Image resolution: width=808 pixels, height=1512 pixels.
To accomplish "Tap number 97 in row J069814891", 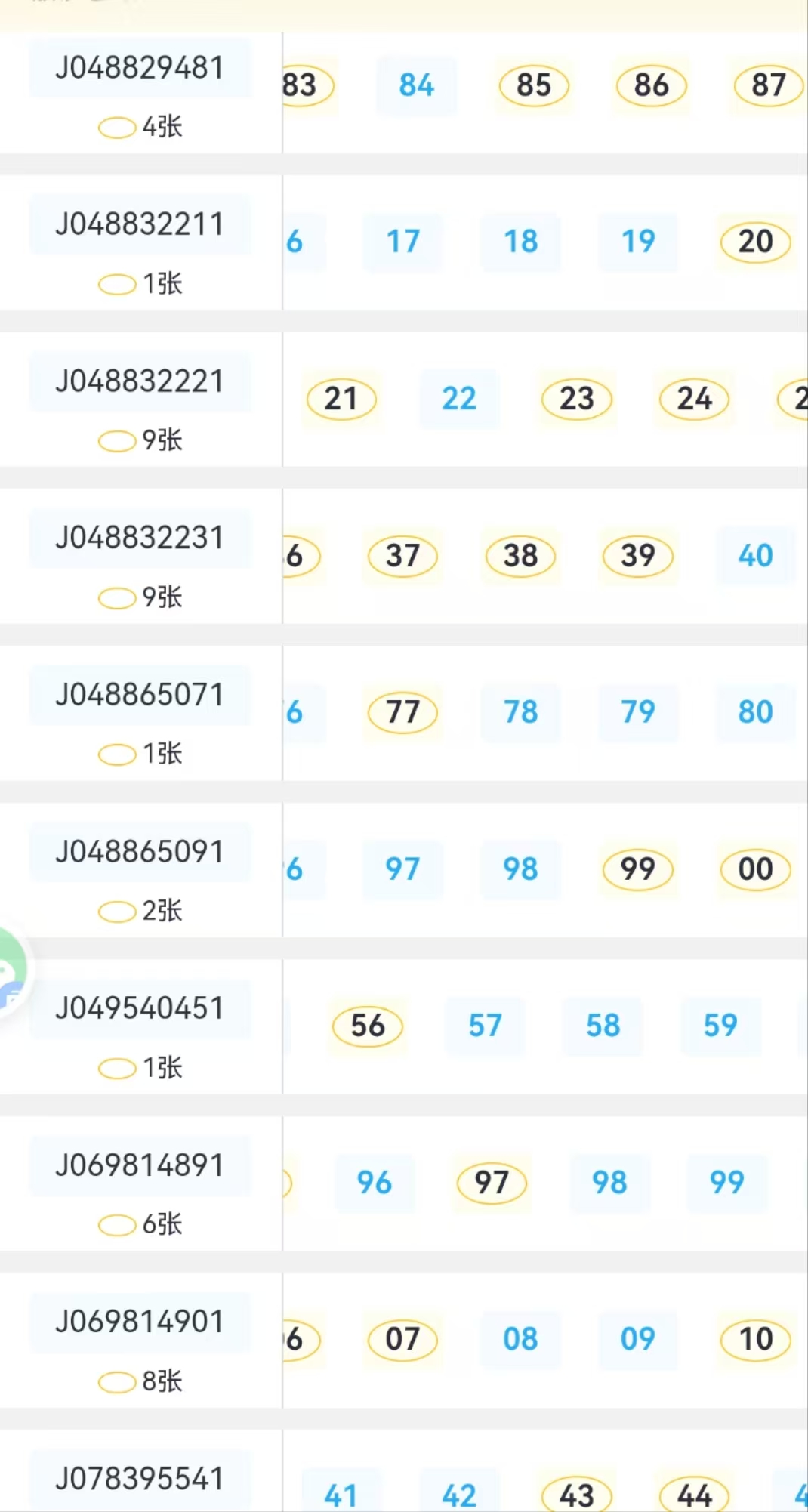I will tap(492, 1183).
